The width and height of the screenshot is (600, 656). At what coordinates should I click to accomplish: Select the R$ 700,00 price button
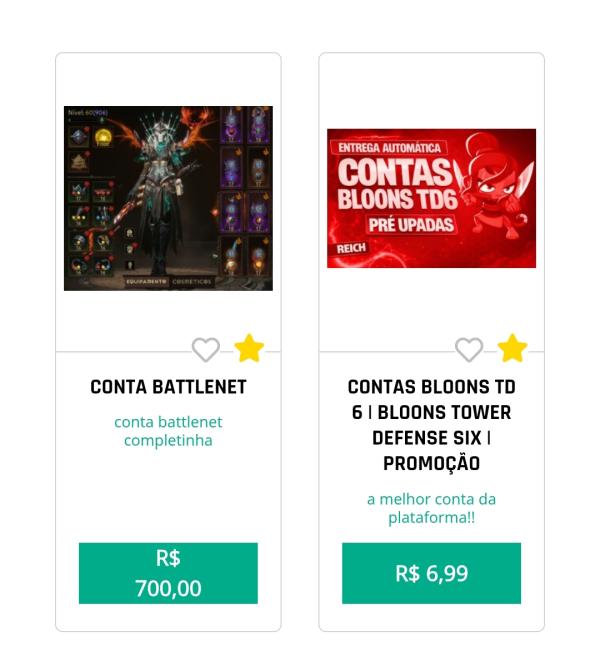click(x=168, y=573)
